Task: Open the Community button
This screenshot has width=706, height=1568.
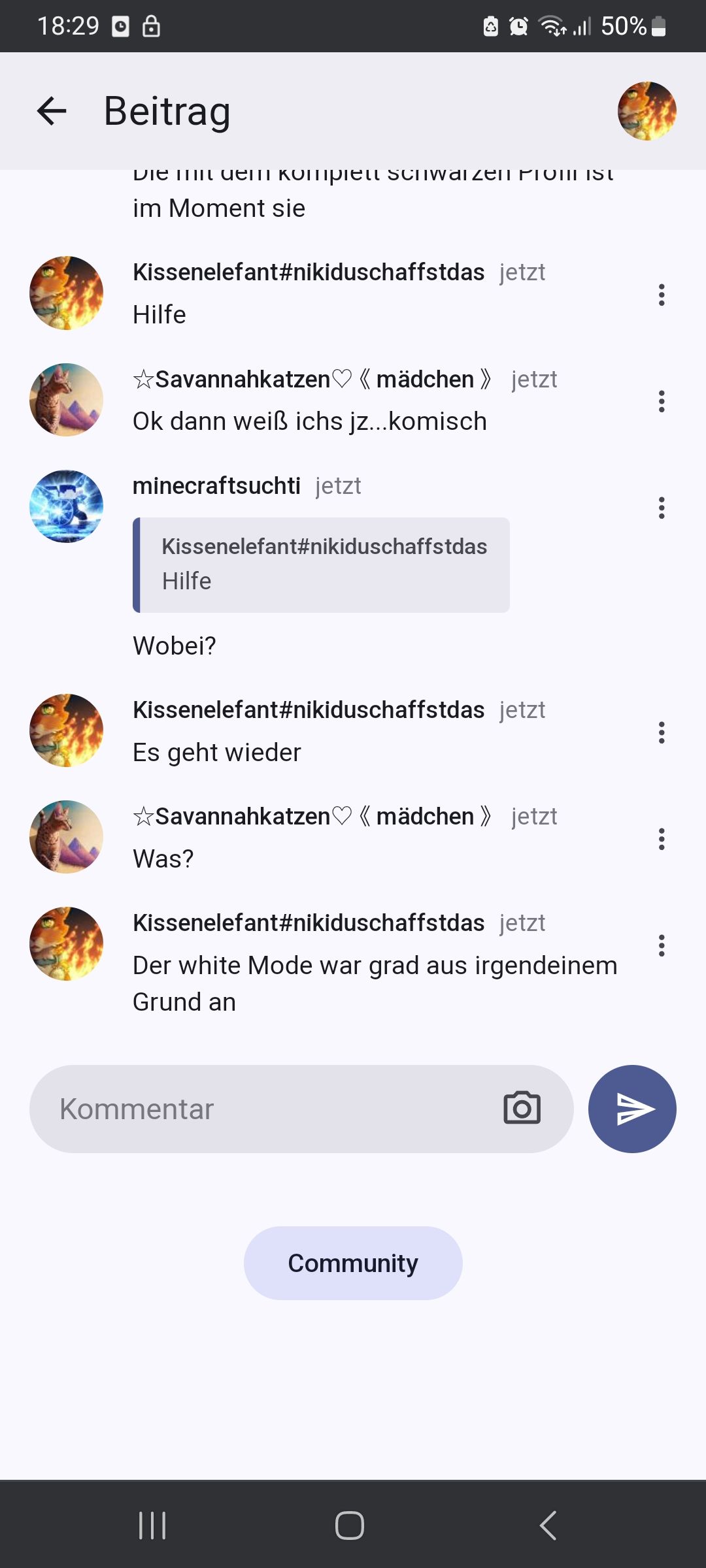Action: tap(353, 1263)
